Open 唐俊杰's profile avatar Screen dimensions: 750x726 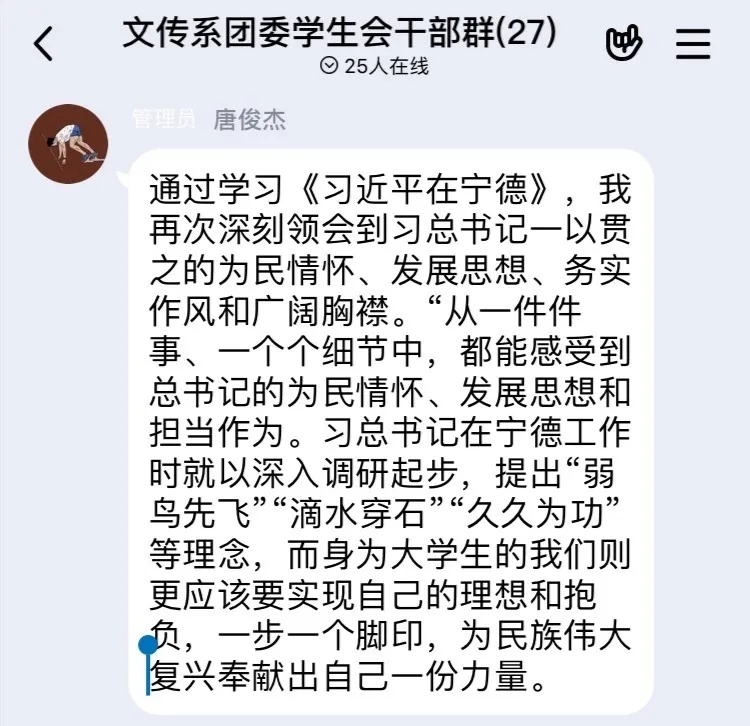67,143
